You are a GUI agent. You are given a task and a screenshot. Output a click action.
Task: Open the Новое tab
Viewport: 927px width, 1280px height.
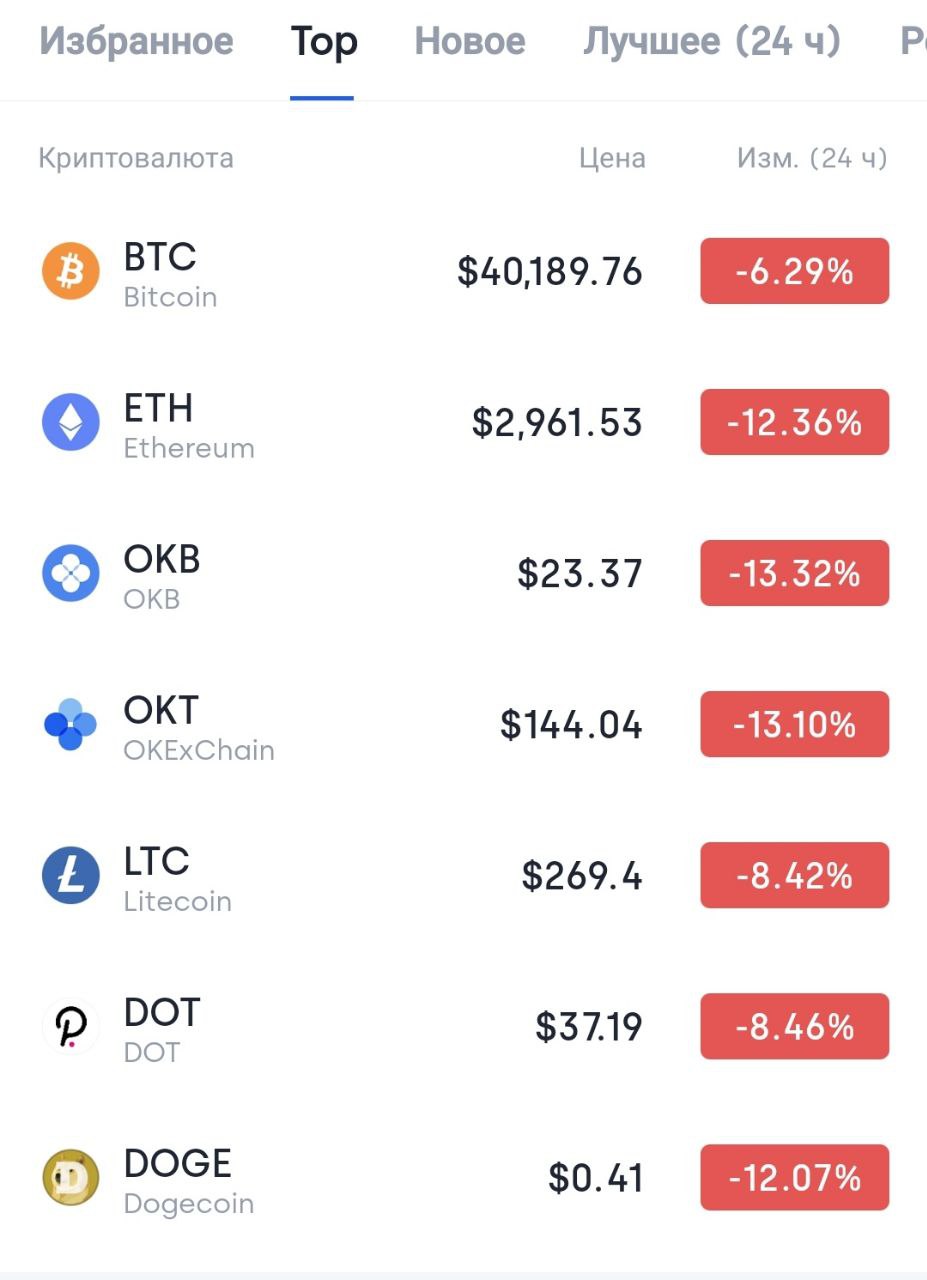469,42
